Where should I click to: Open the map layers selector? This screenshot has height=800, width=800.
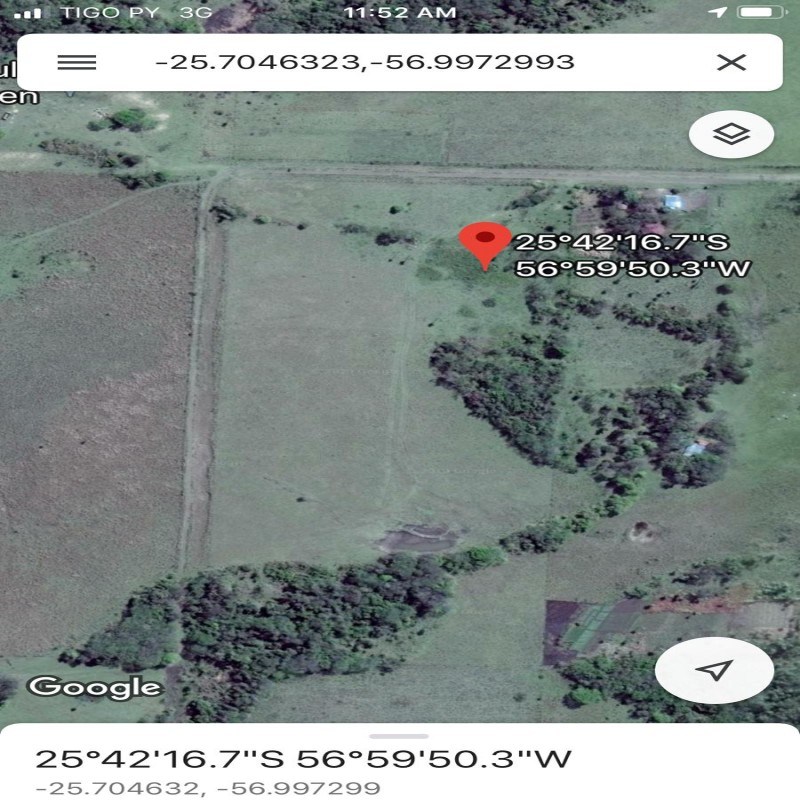click(731, 134)
